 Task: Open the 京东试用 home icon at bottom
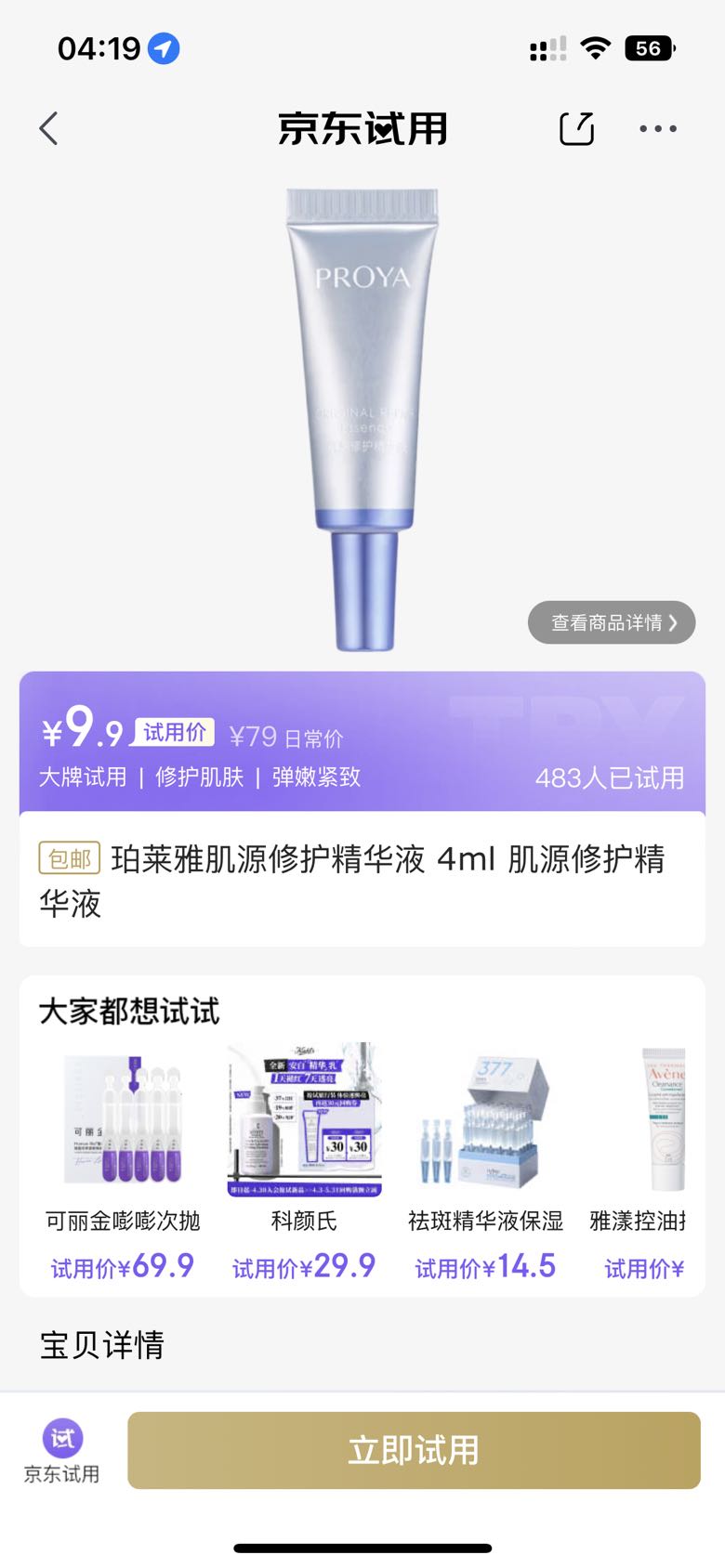pos(61,1451)
